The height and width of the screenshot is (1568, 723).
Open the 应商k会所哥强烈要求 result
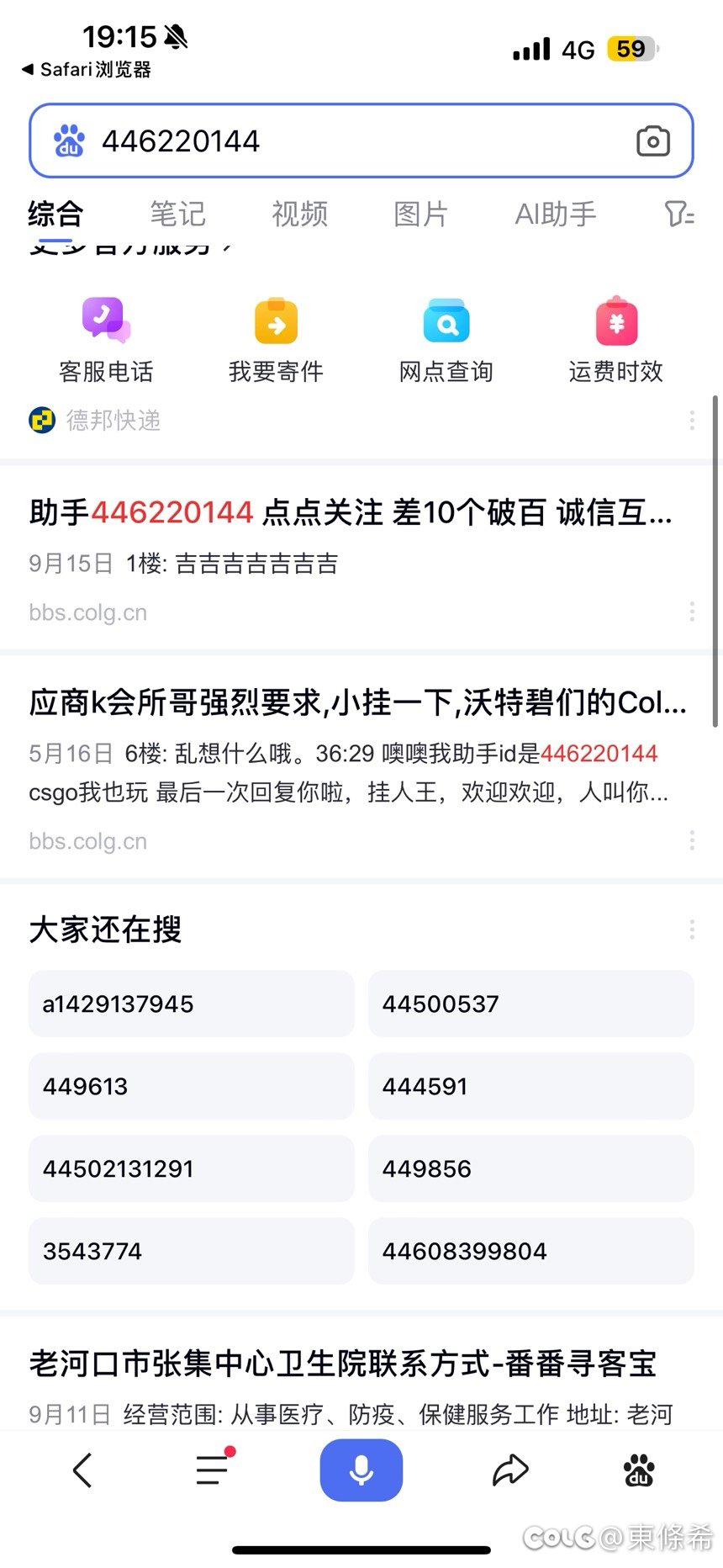357,702
